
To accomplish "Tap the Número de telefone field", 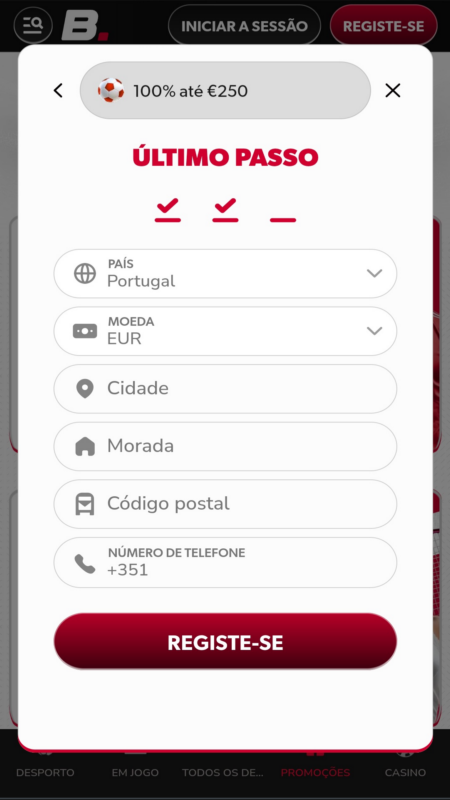I will pos(225,562).
